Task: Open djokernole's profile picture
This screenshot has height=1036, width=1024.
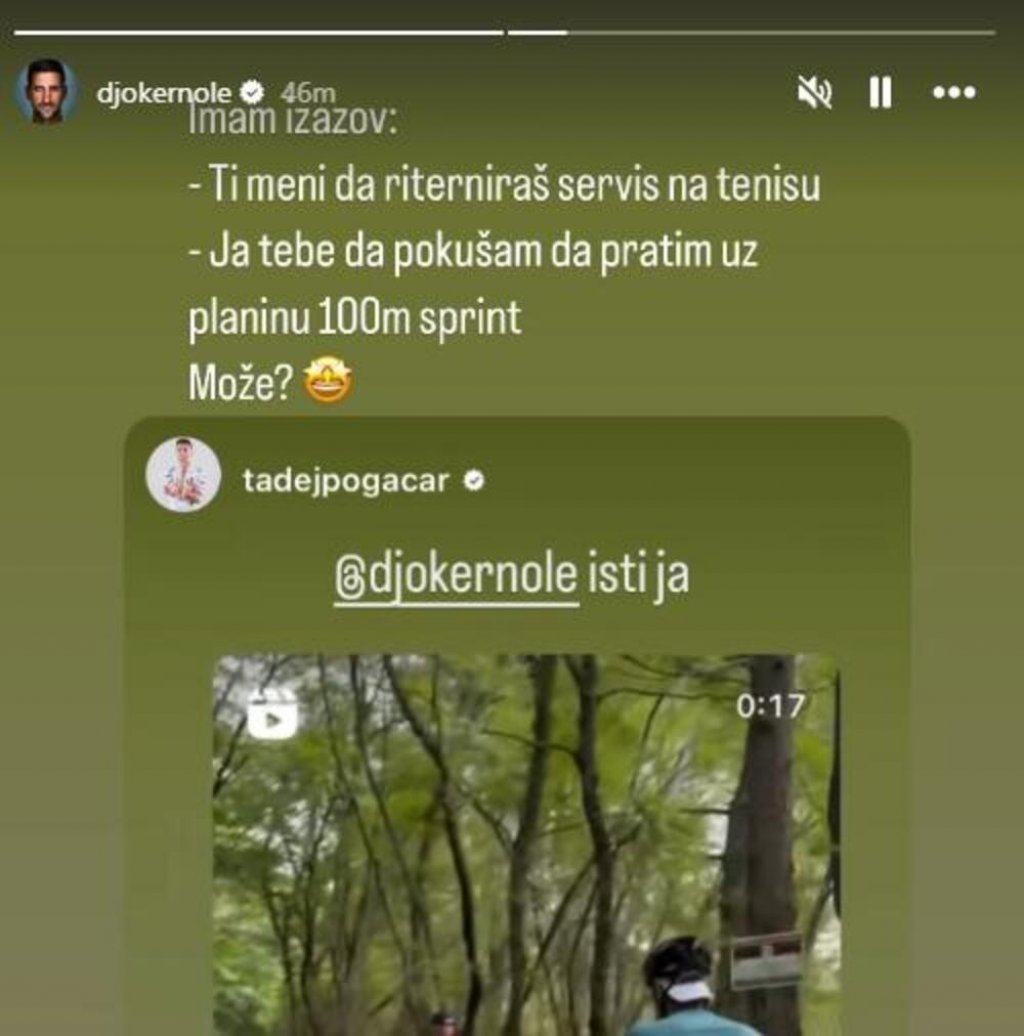Action: [x=46, y=91]
